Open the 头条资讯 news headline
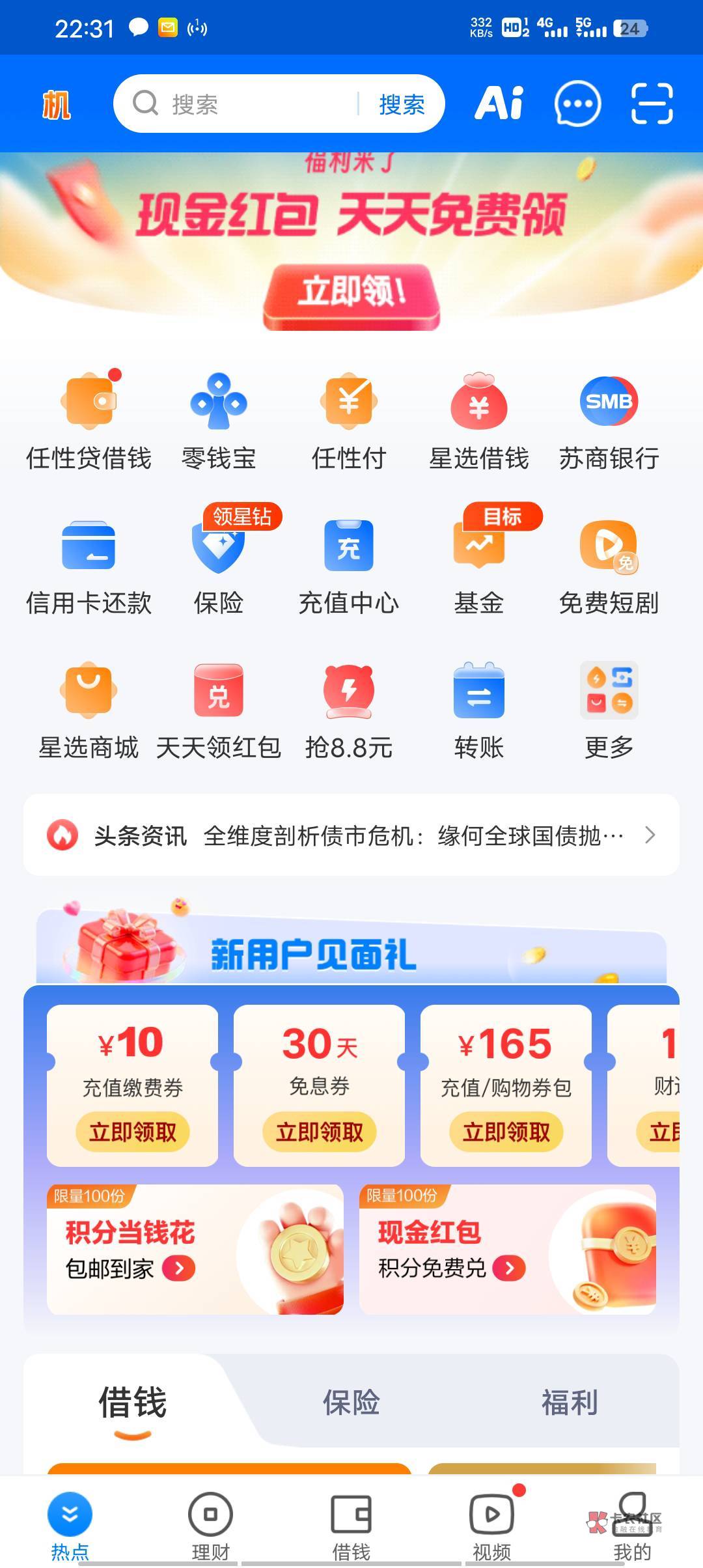703x1568 pixels. 351,835
